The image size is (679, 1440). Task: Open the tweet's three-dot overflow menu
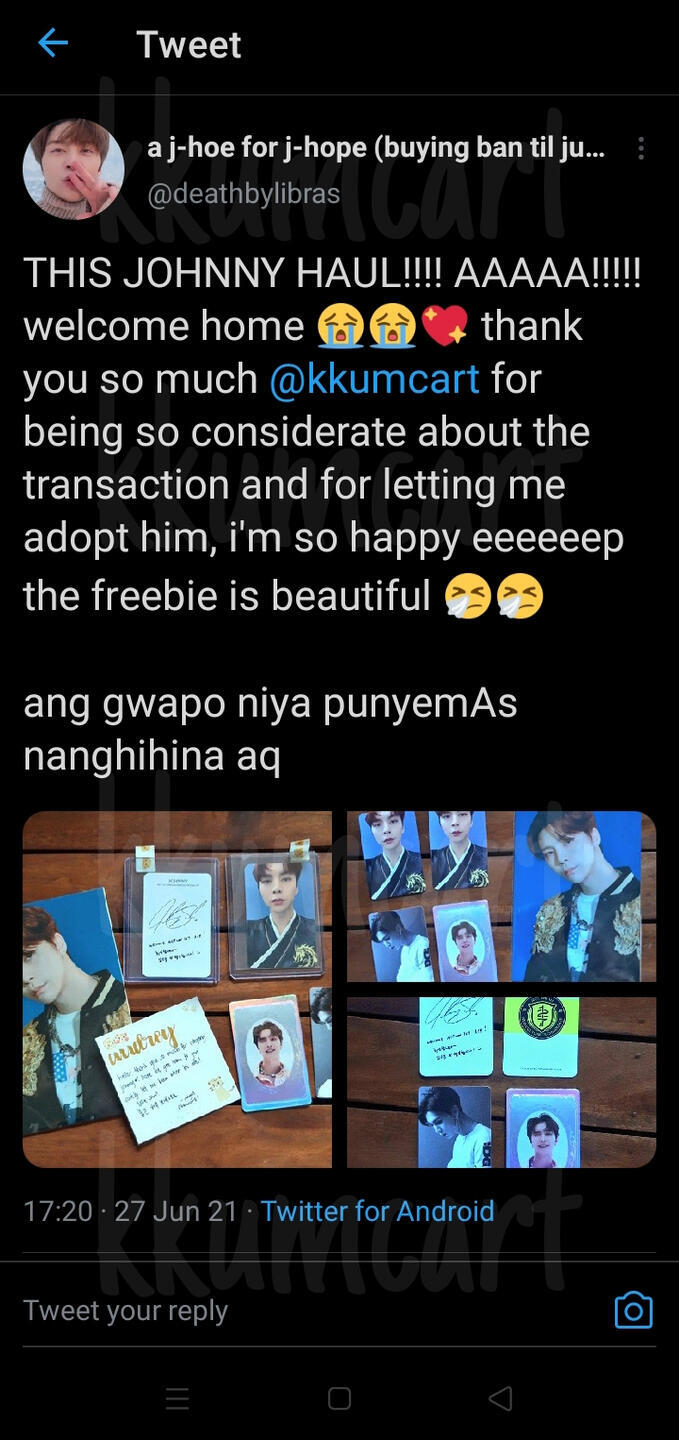pos(641,149)
